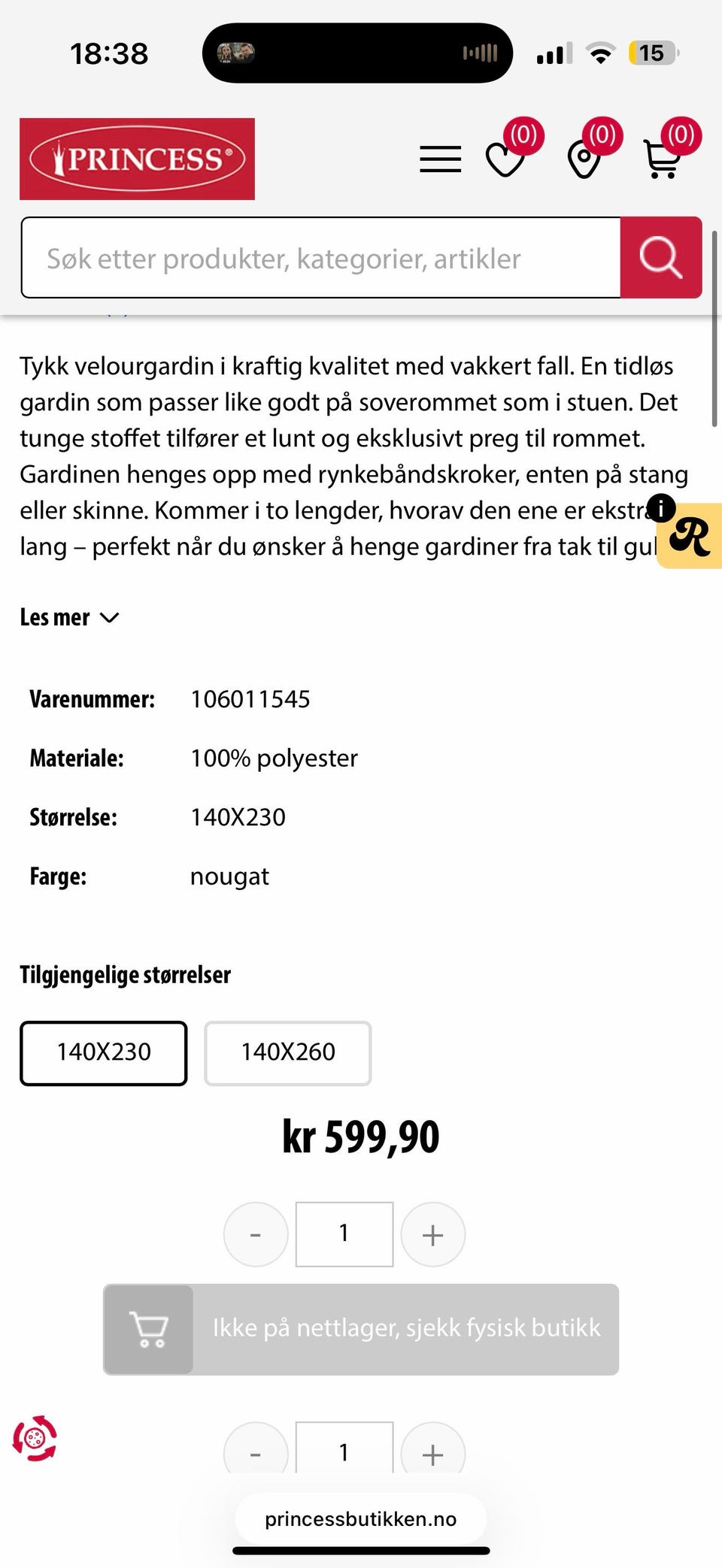Increase quantity above the nettlager button
Screen dimensions: 722x1568
coord(433,1234)
